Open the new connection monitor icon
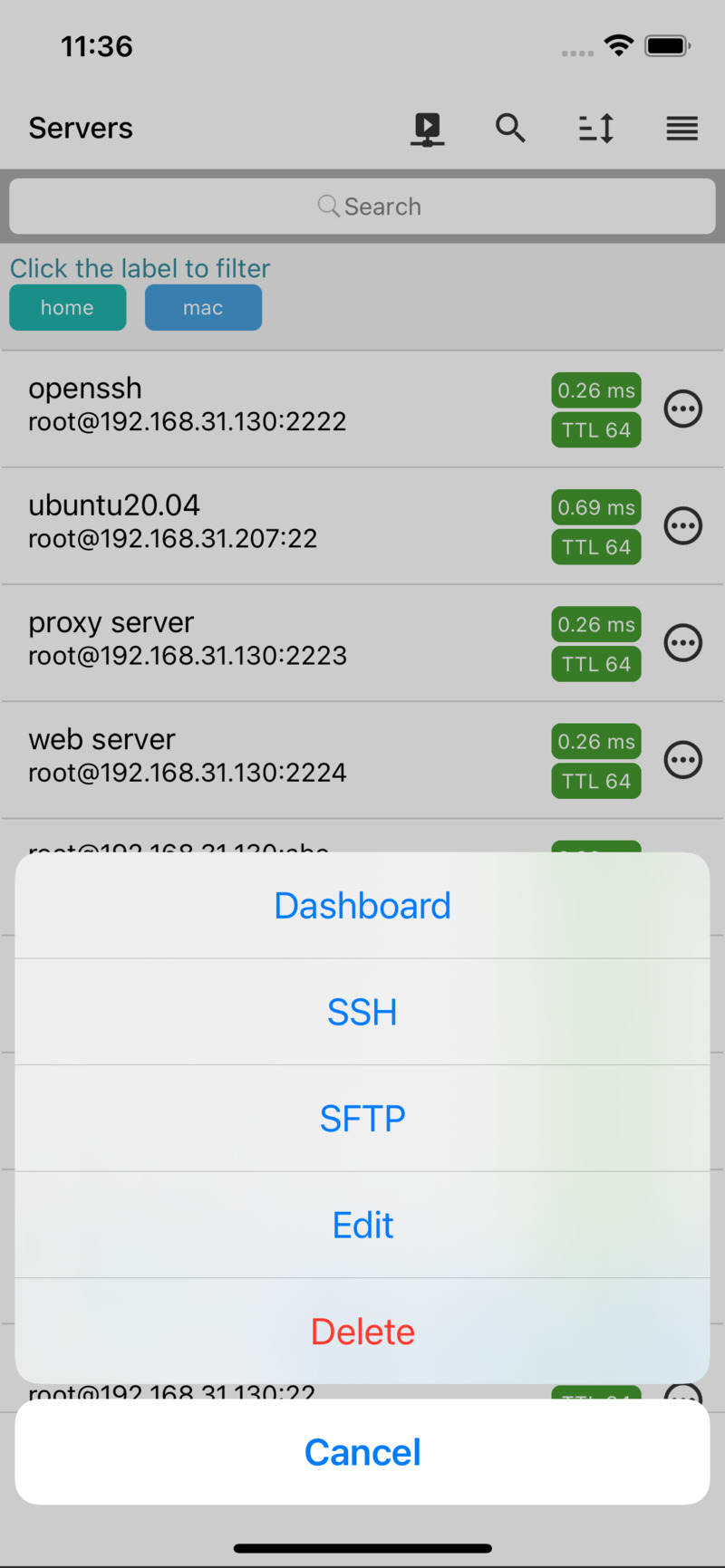 (x=426, y=128)
